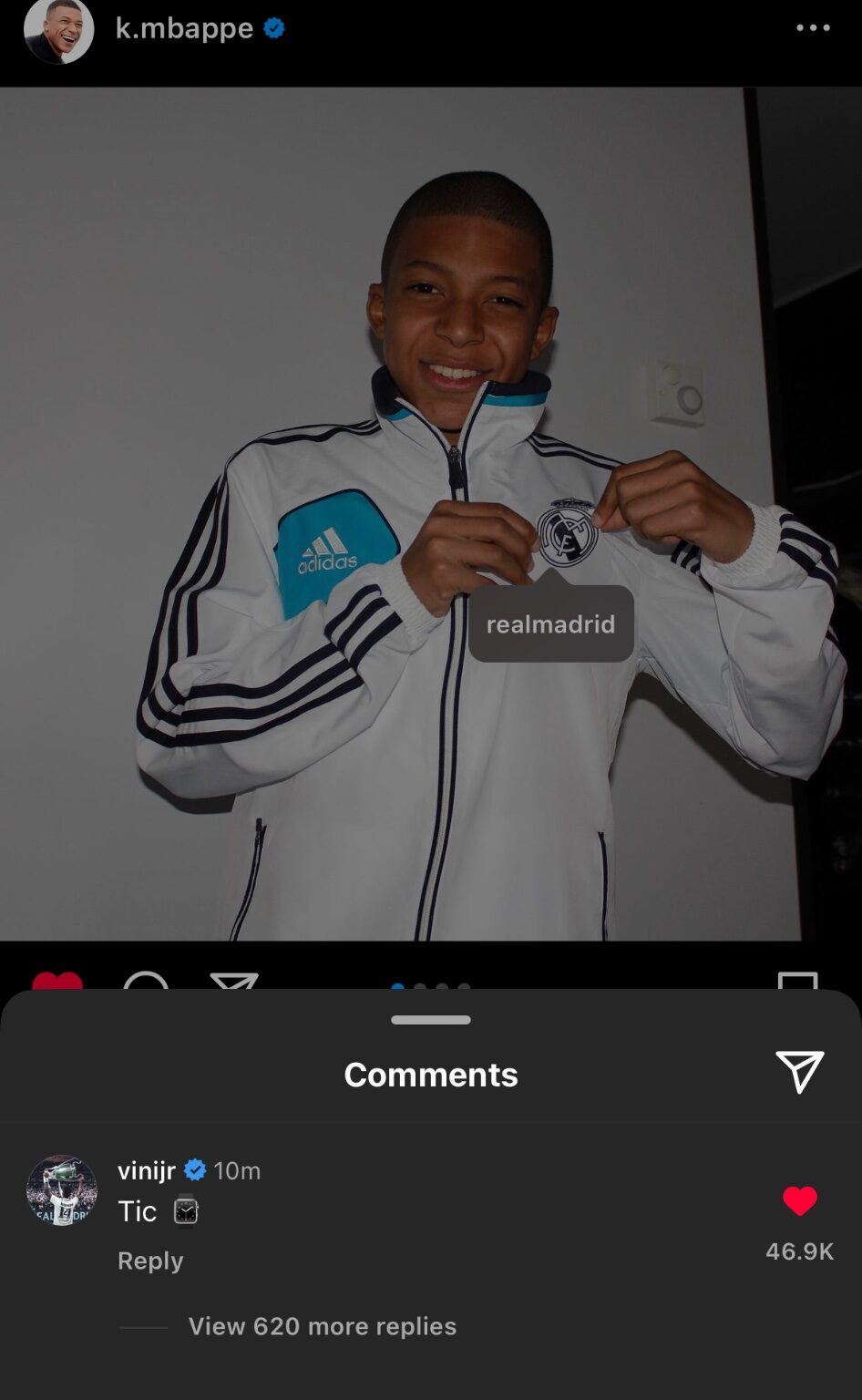Image resolution: width=862 pixels, height=1400 pixels.
Task: Share comments via the paper plane icon
Action: coord(800,1072)
